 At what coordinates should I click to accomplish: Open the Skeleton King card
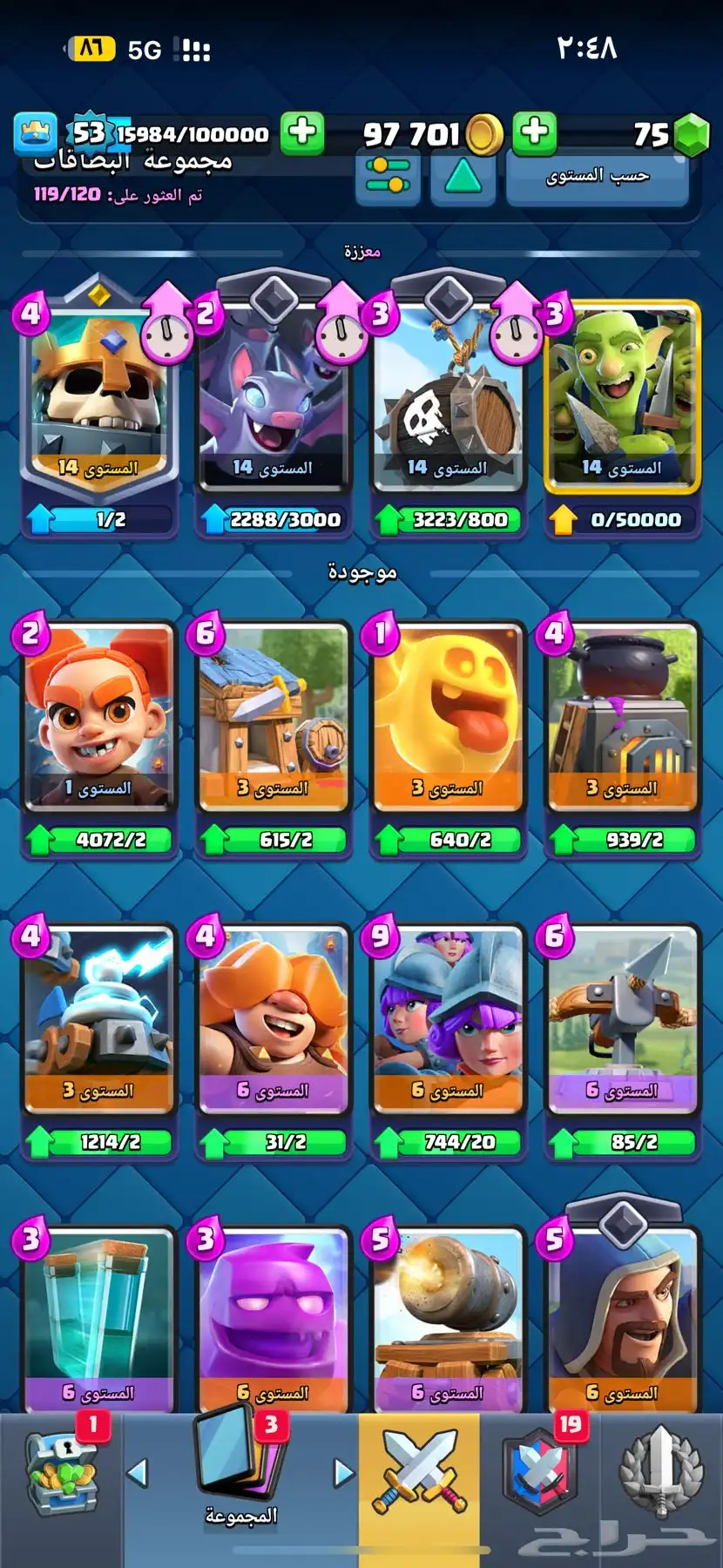pyautogui.click(x=99, y=401)
